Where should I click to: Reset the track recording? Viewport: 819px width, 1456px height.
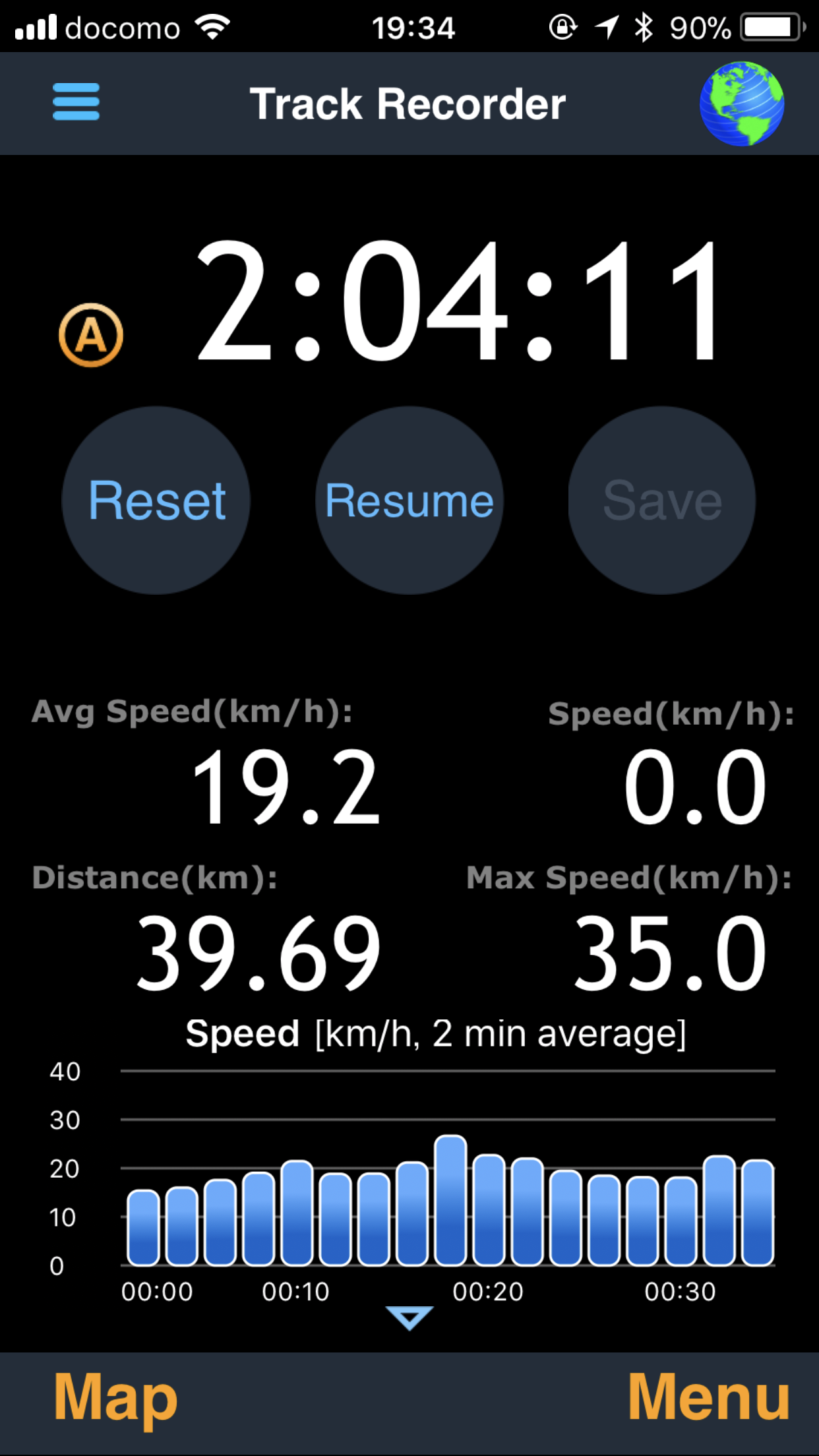pos(156,501)
